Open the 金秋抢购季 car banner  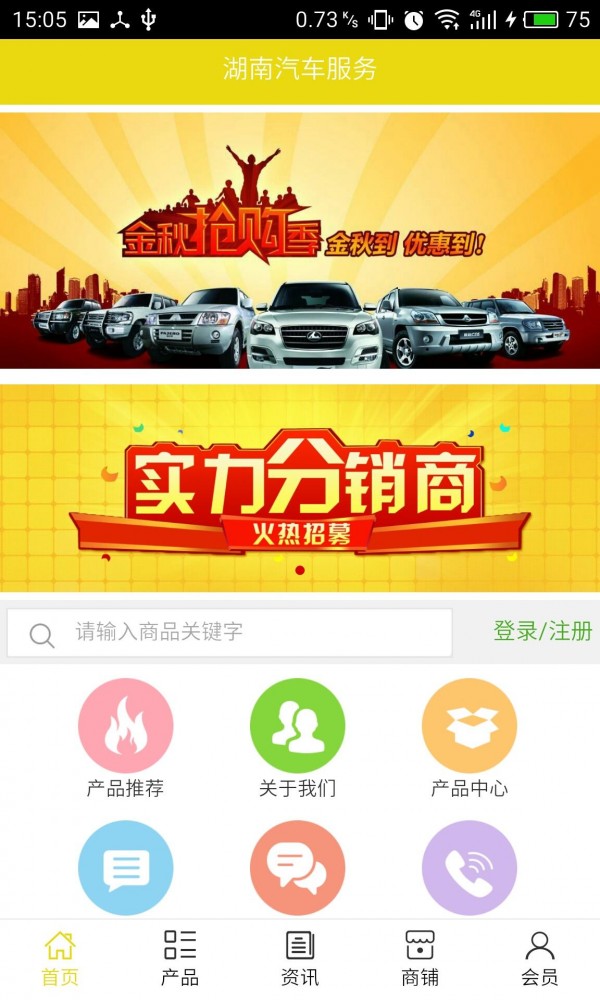(300, 240)
